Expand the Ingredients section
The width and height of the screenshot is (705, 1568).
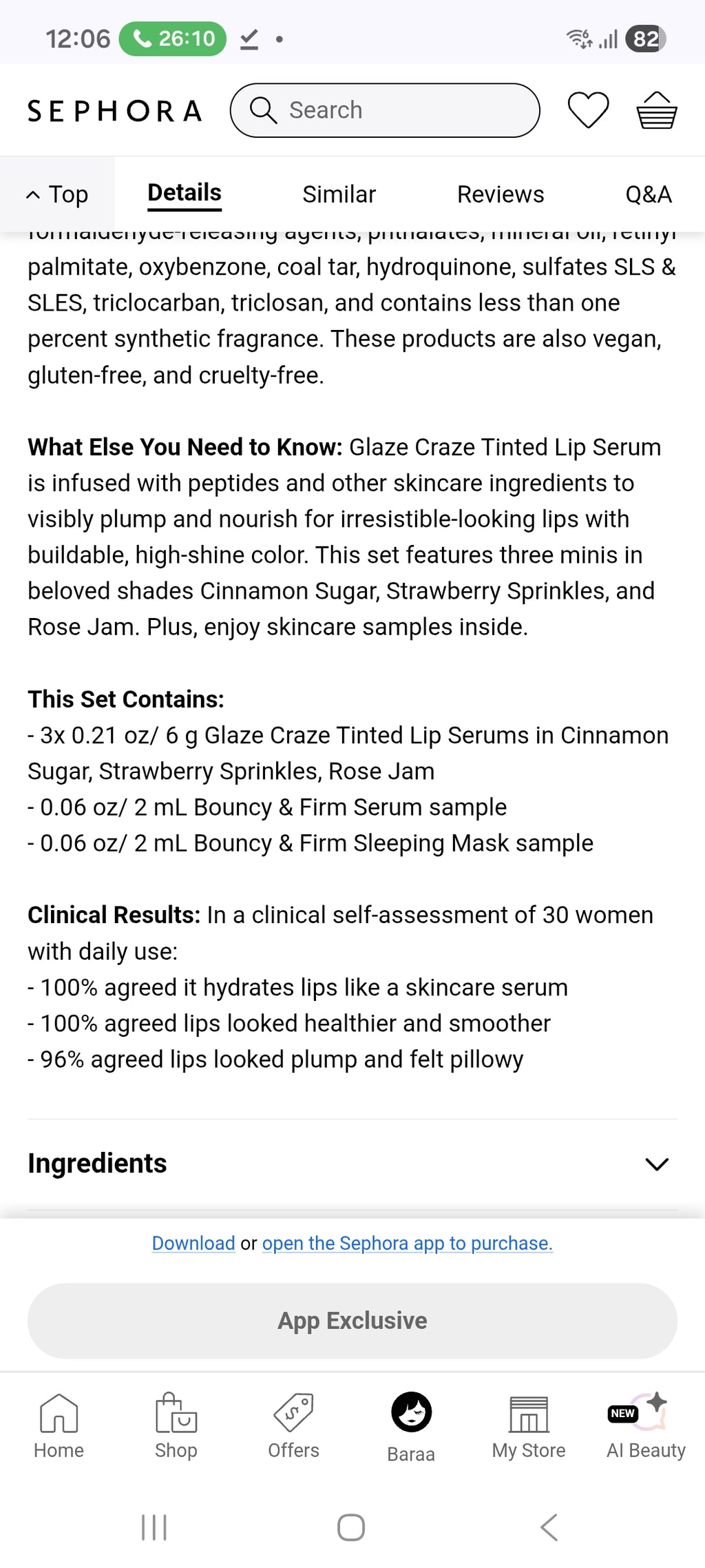pyautogui.click(x=352, y=1164)
